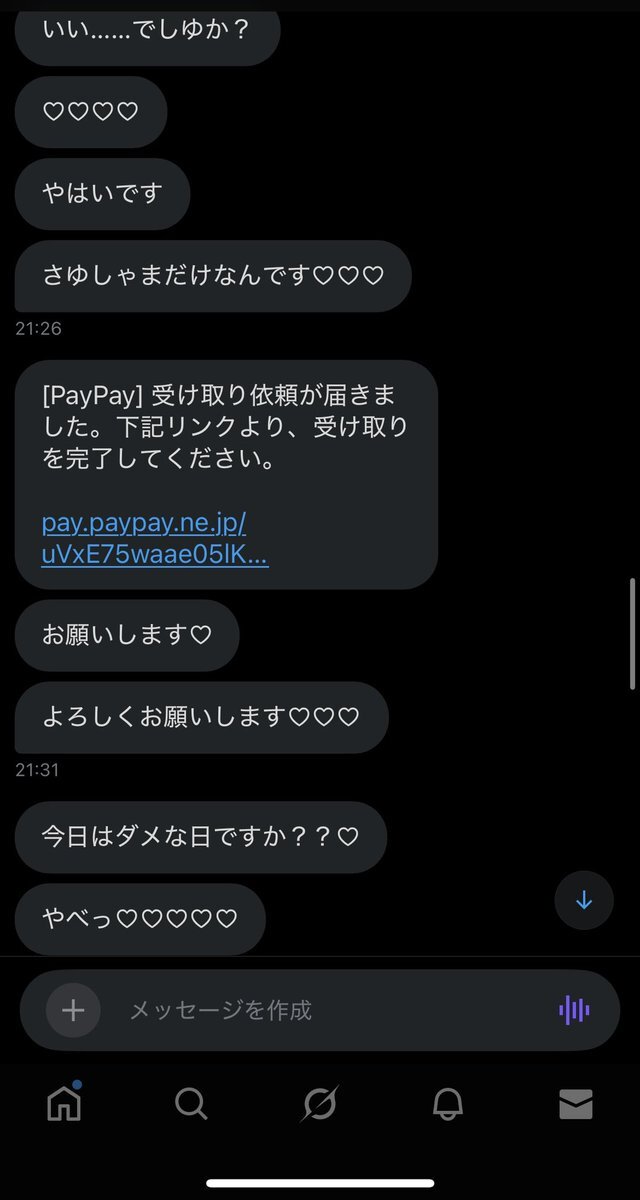
Task: Open the PayPay link in the message
Action: coord(154,539)
